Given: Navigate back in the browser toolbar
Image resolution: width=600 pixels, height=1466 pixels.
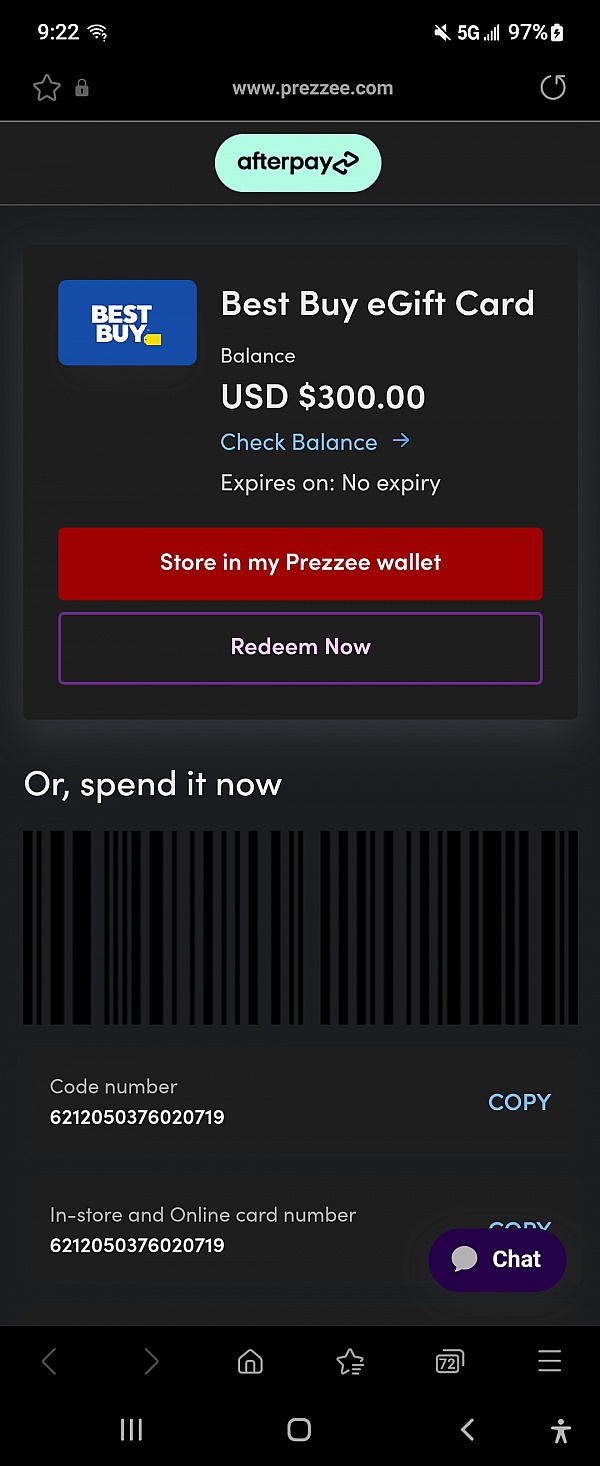Looking at the screenshot, I should coord(49,1361).
